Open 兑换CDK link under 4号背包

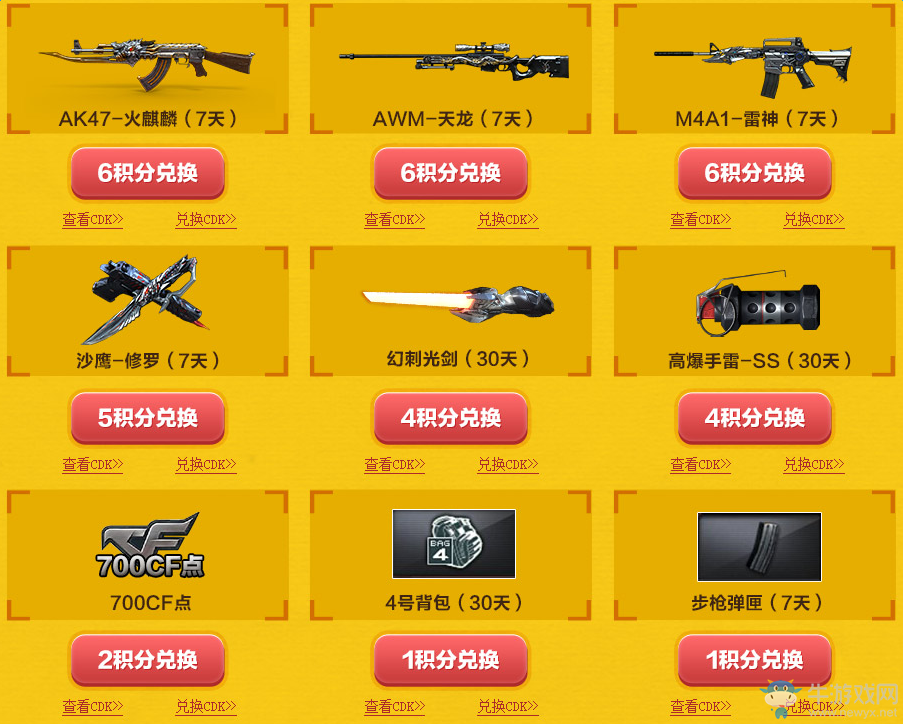click(507, 707)
